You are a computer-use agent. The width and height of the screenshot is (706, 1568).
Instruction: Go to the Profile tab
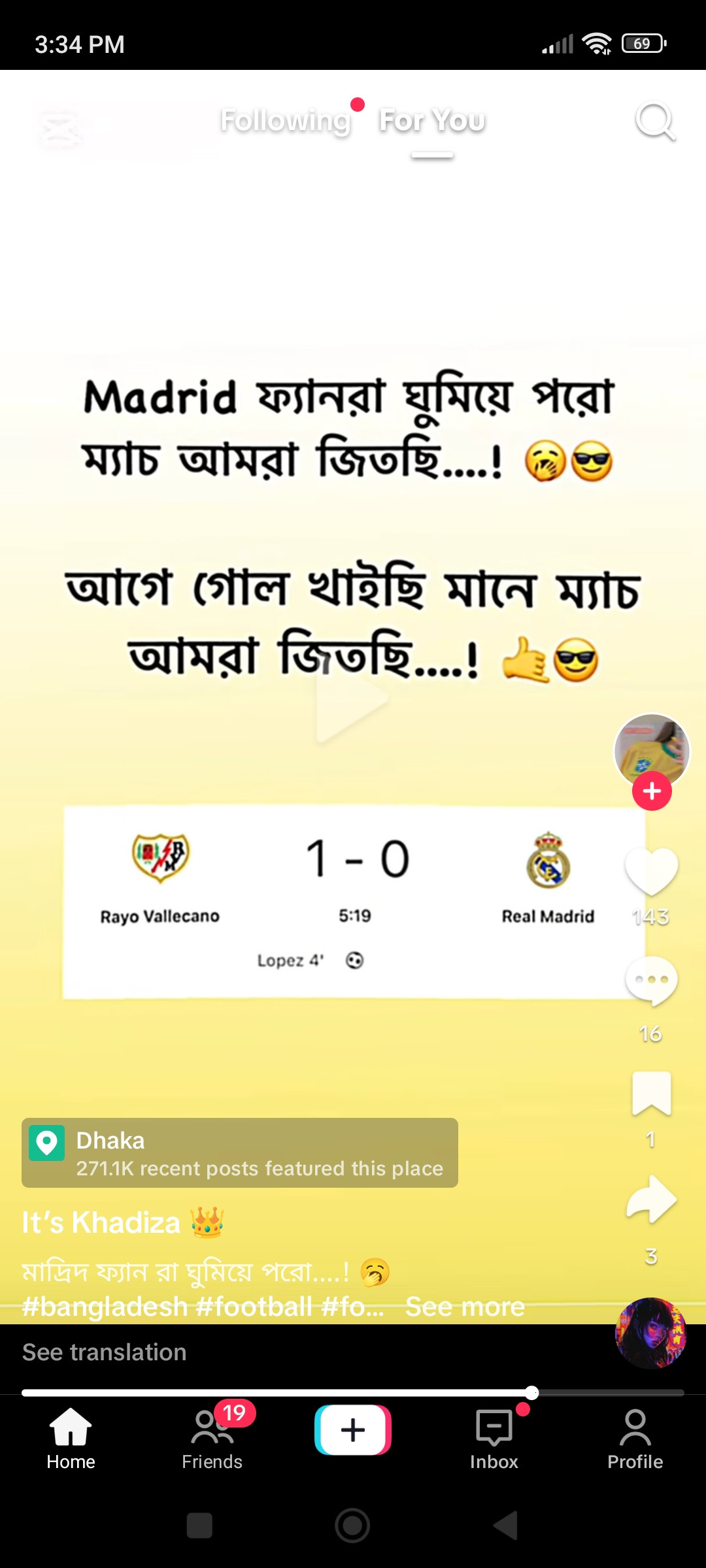pyautogui.click(x=635, y=1439)
